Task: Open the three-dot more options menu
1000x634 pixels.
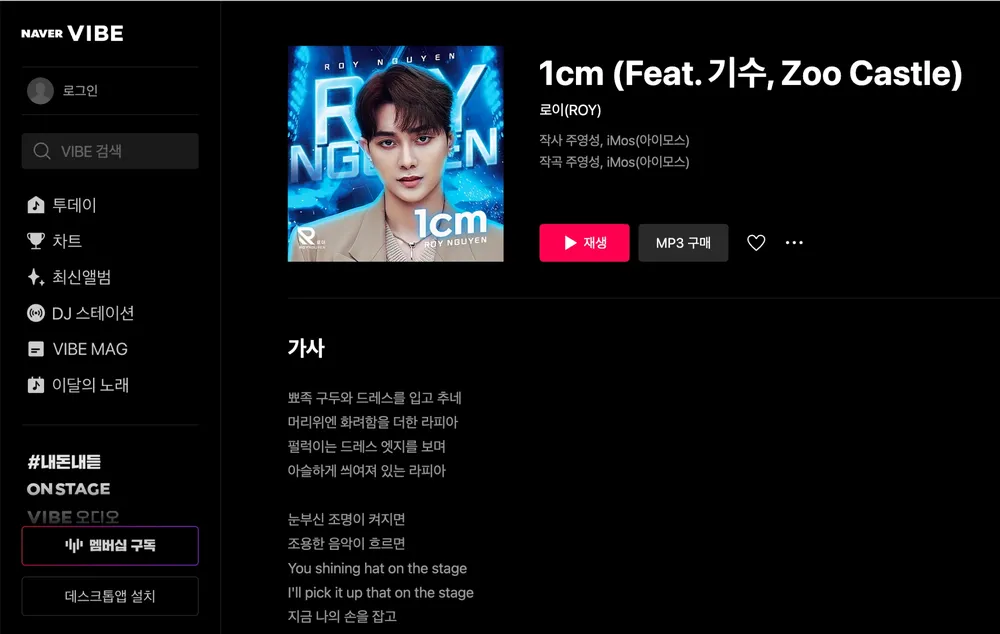Action: [794, 243]
